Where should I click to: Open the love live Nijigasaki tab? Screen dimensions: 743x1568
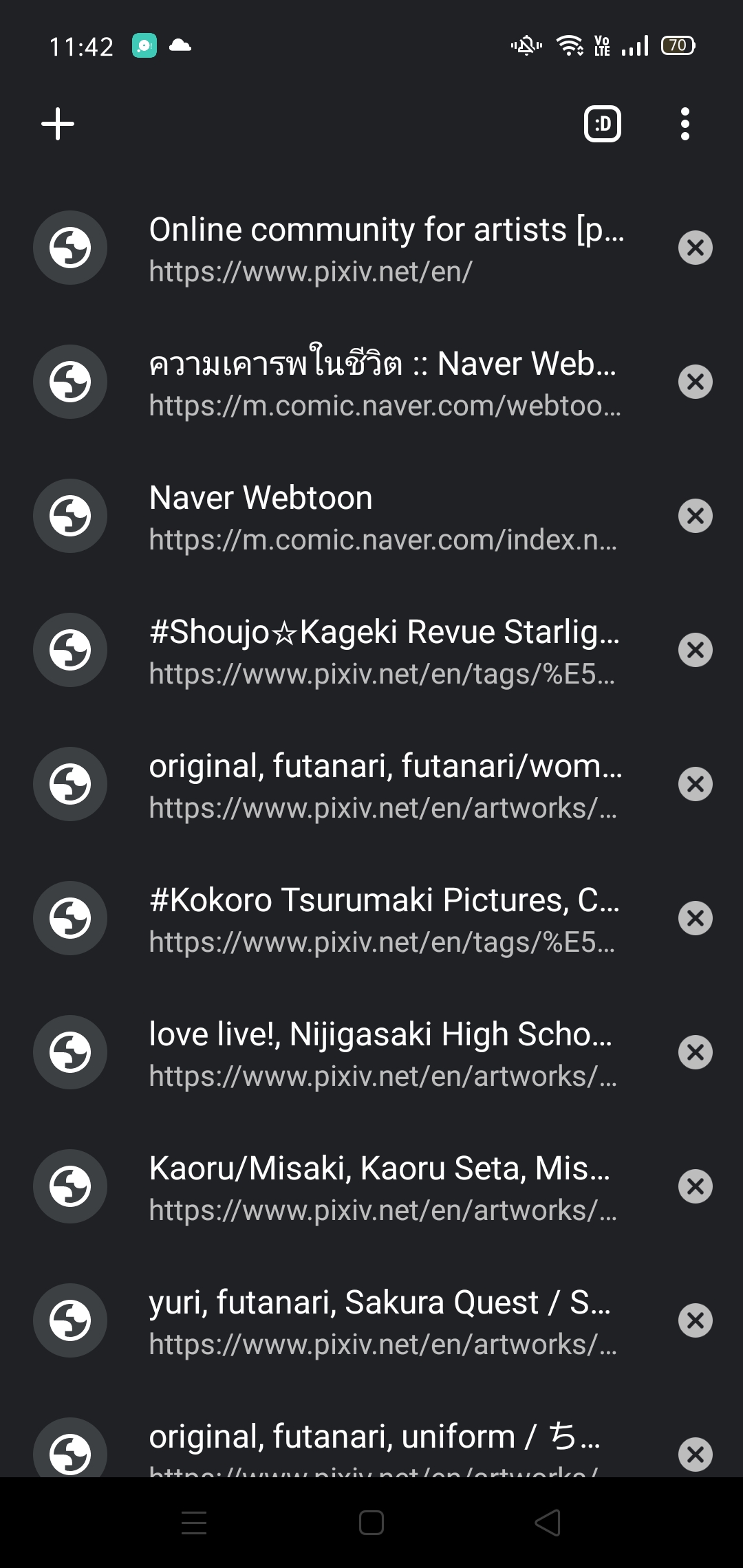click(371, 1053)
